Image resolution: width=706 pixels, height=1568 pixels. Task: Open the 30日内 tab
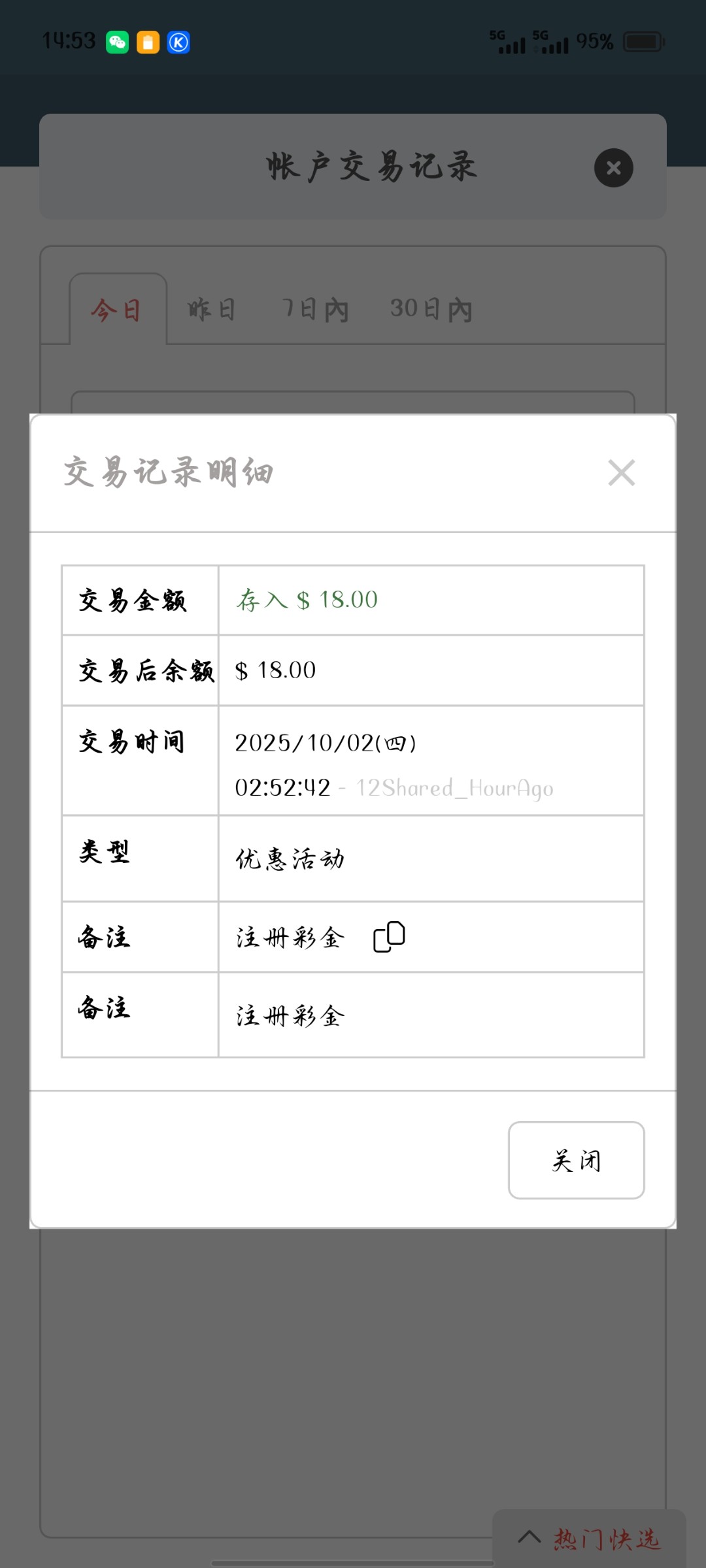(x=431, y=309)
